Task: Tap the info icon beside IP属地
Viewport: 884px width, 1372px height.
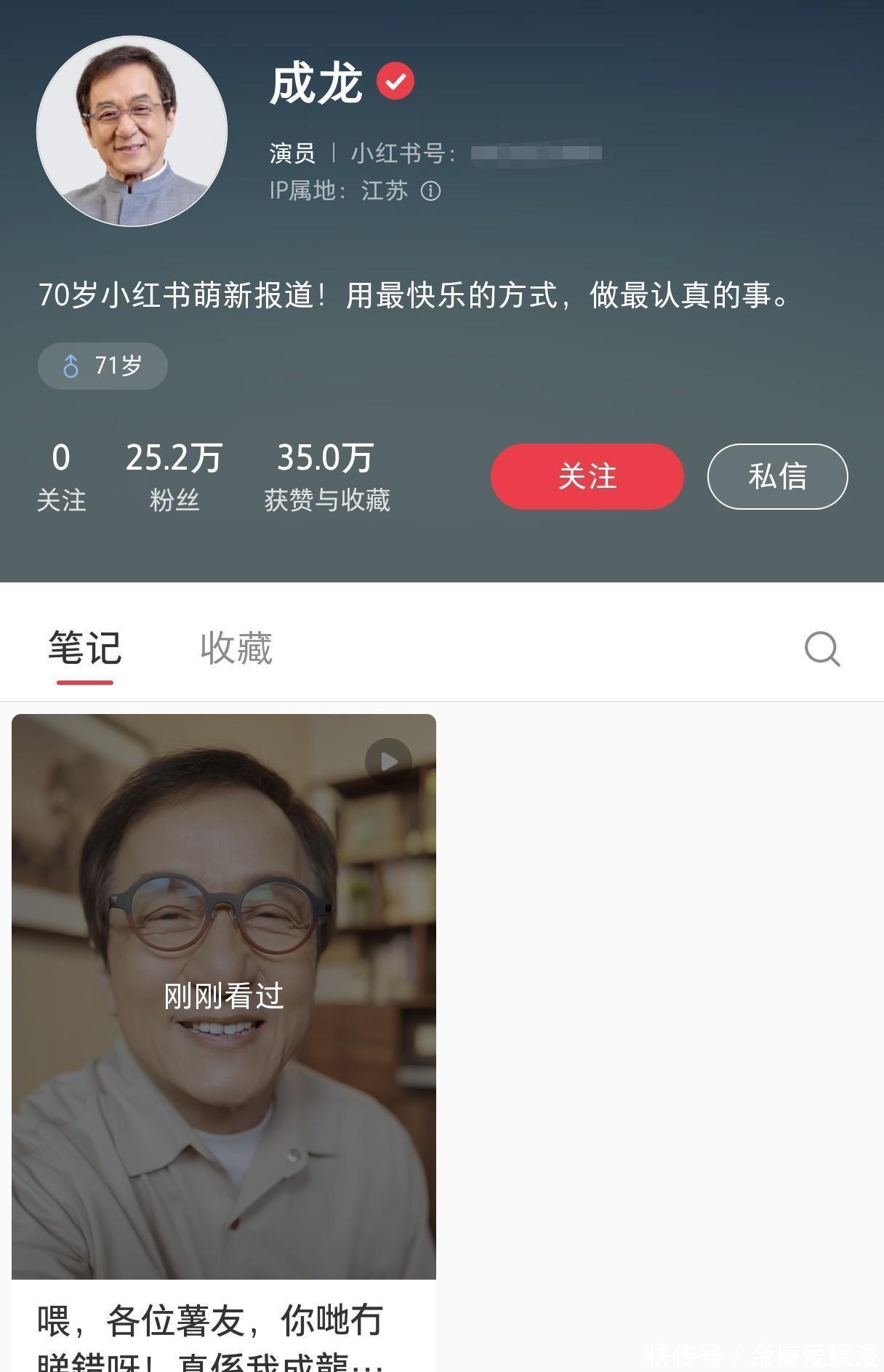Action: click(x=430, y=191)
